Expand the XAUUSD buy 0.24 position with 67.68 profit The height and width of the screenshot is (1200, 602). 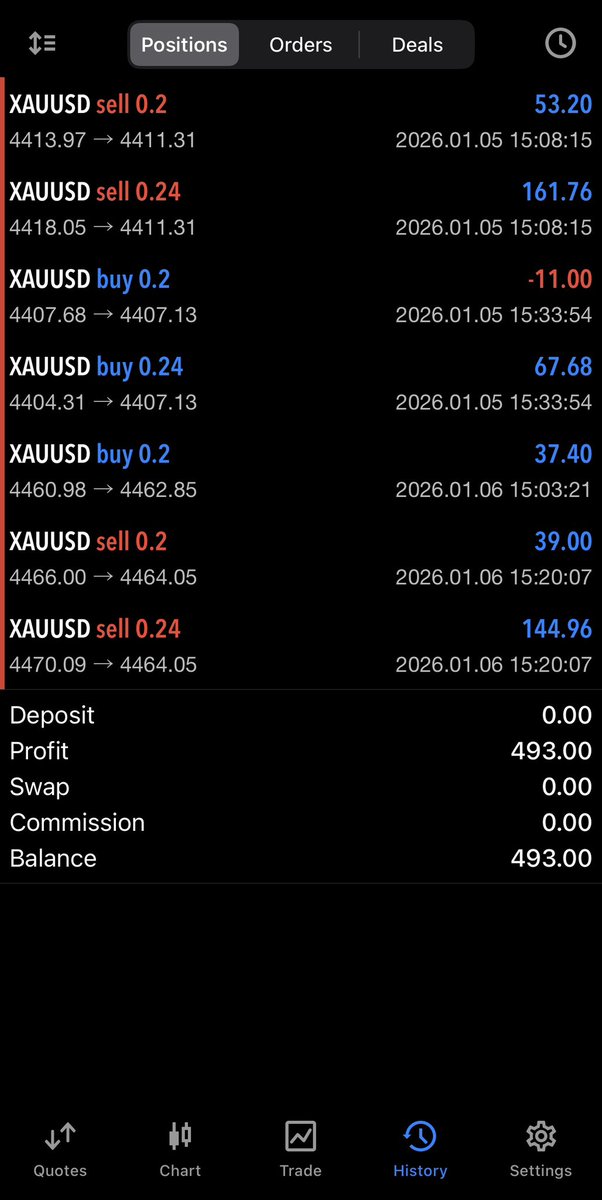[300, 383]
